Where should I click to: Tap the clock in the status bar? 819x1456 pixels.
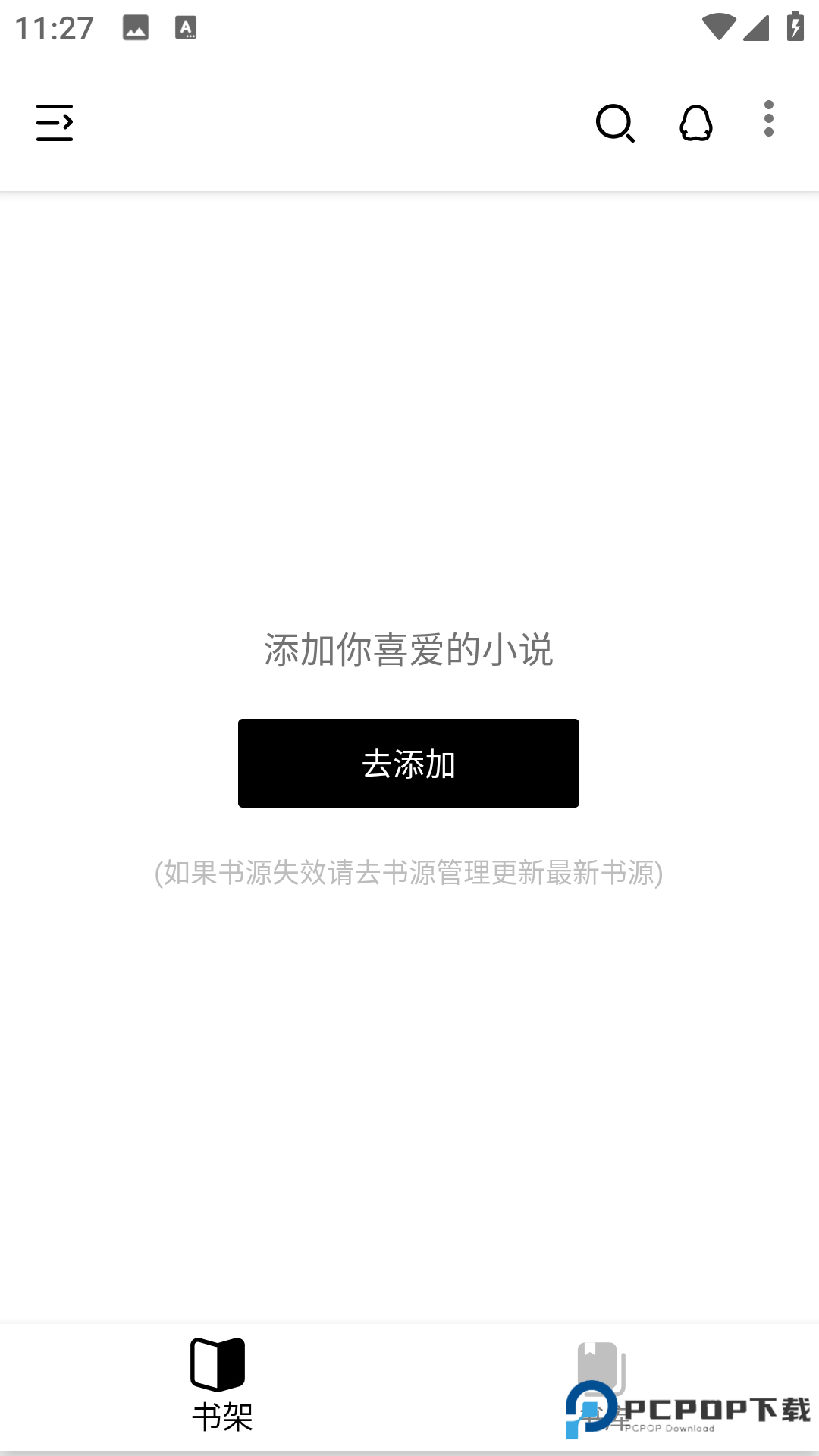[x=53, y=27]
